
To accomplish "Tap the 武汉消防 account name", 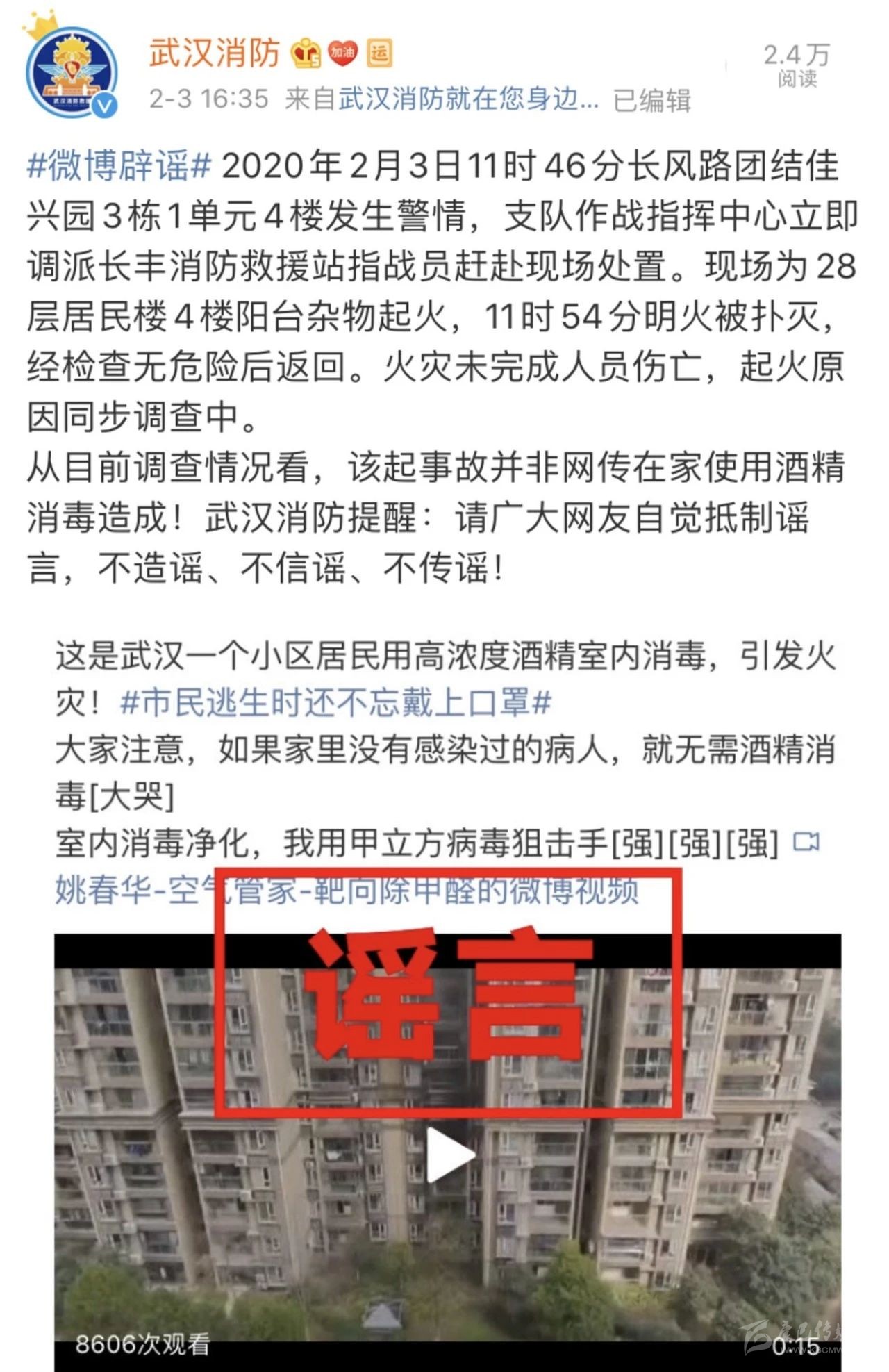I will [214, 53].
